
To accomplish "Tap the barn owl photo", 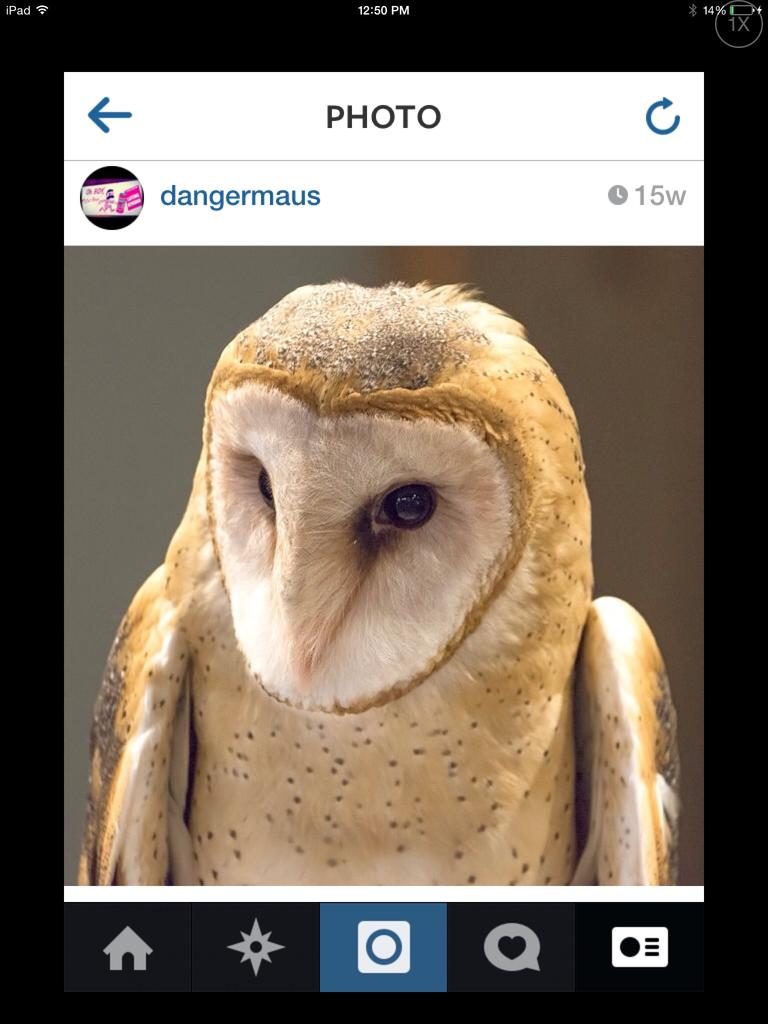I will [384, 565].
